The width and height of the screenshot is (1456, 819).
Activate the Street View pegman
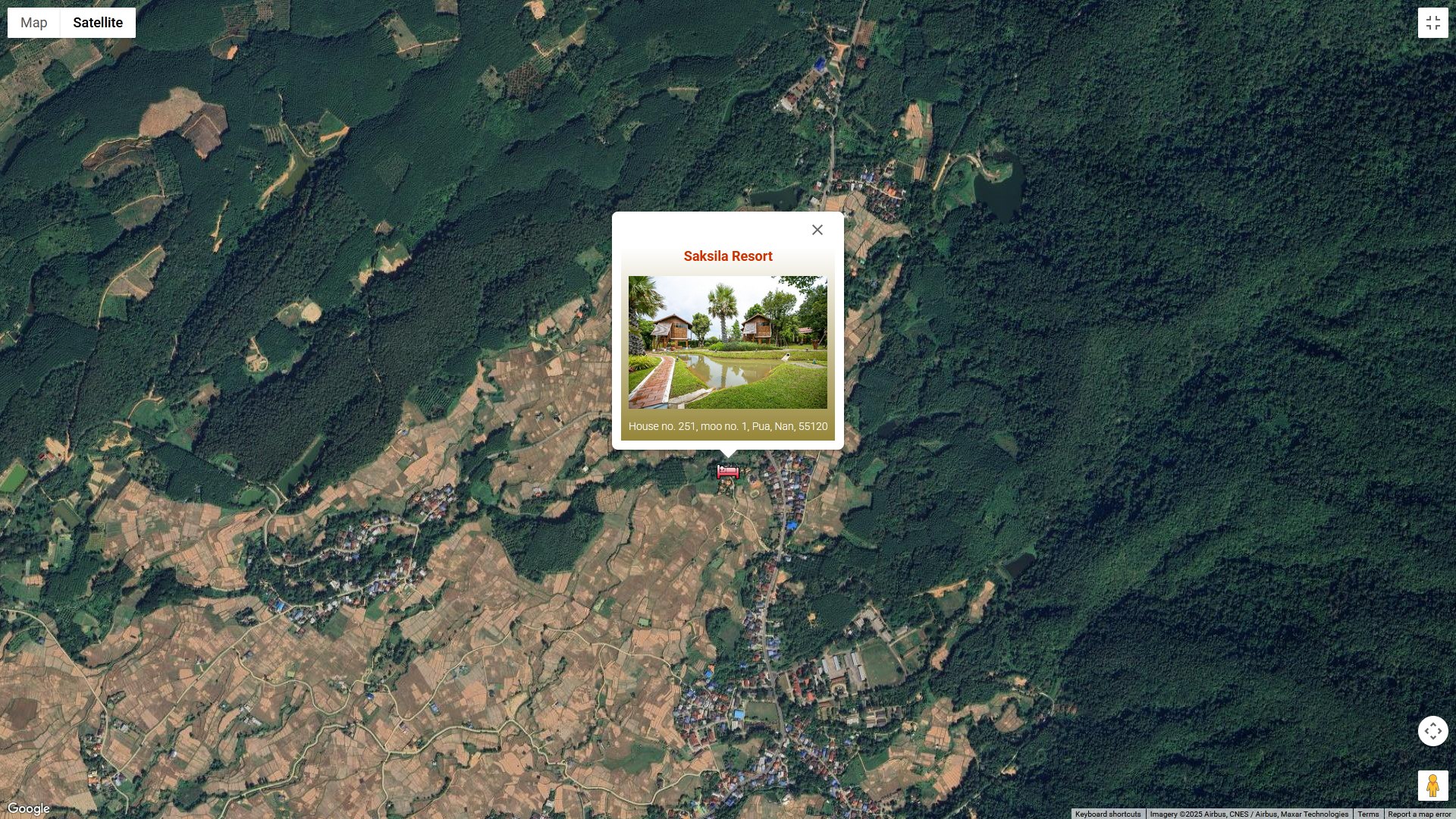pos(1432,786)
